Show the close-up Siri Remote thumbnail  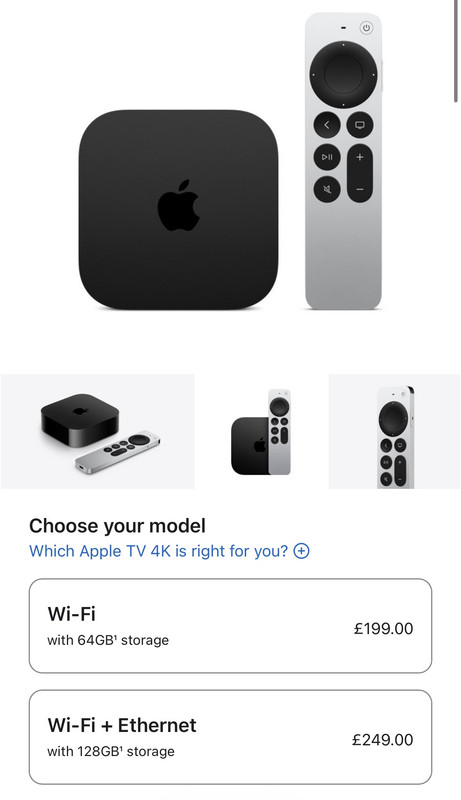pos(394,432)
